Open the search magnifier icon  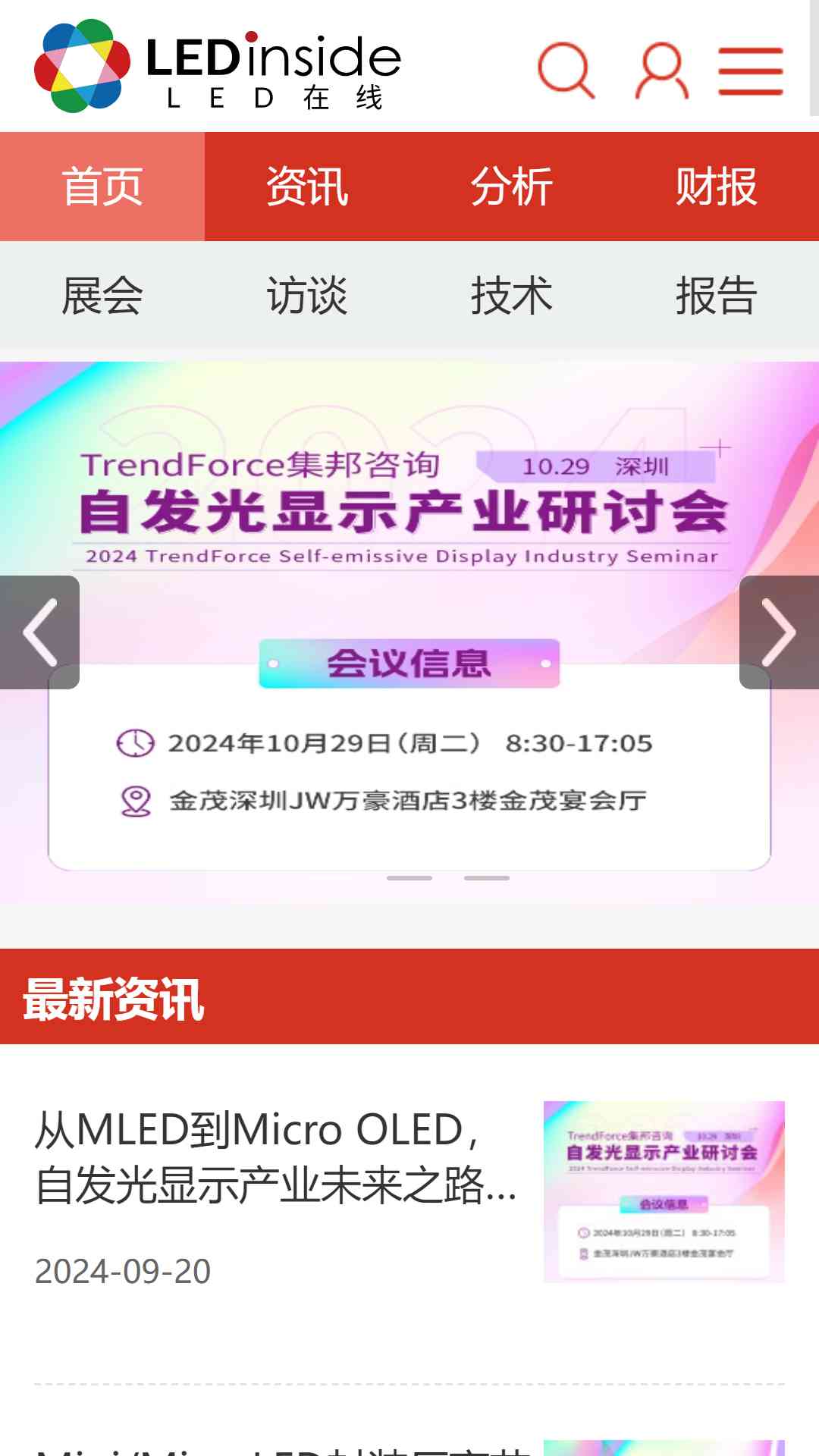pos(566,71)
